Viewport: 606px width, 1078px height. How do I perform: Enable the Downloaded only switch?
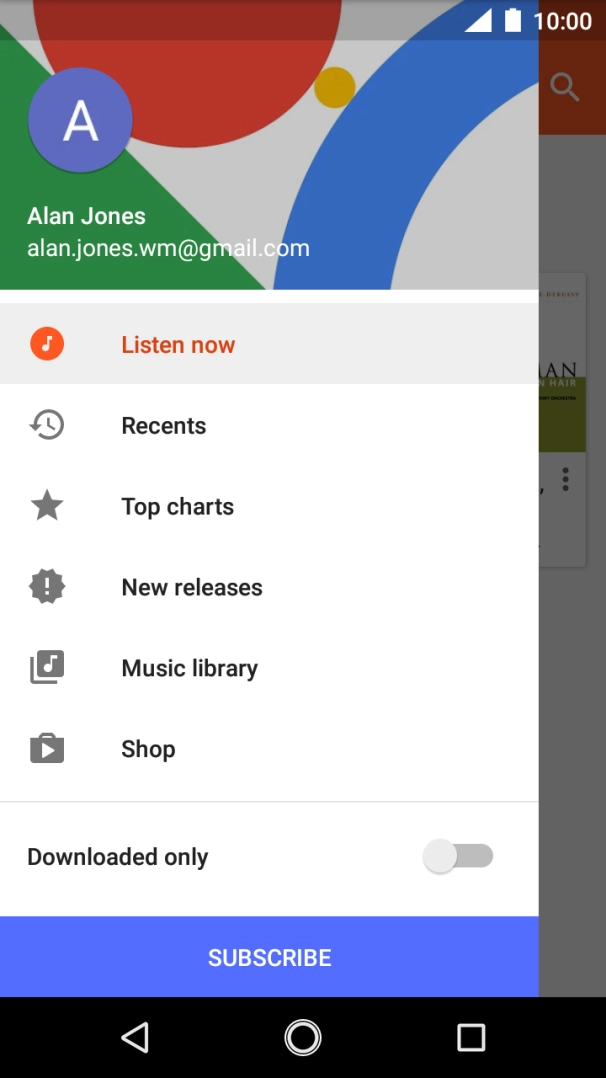[458, 857]
